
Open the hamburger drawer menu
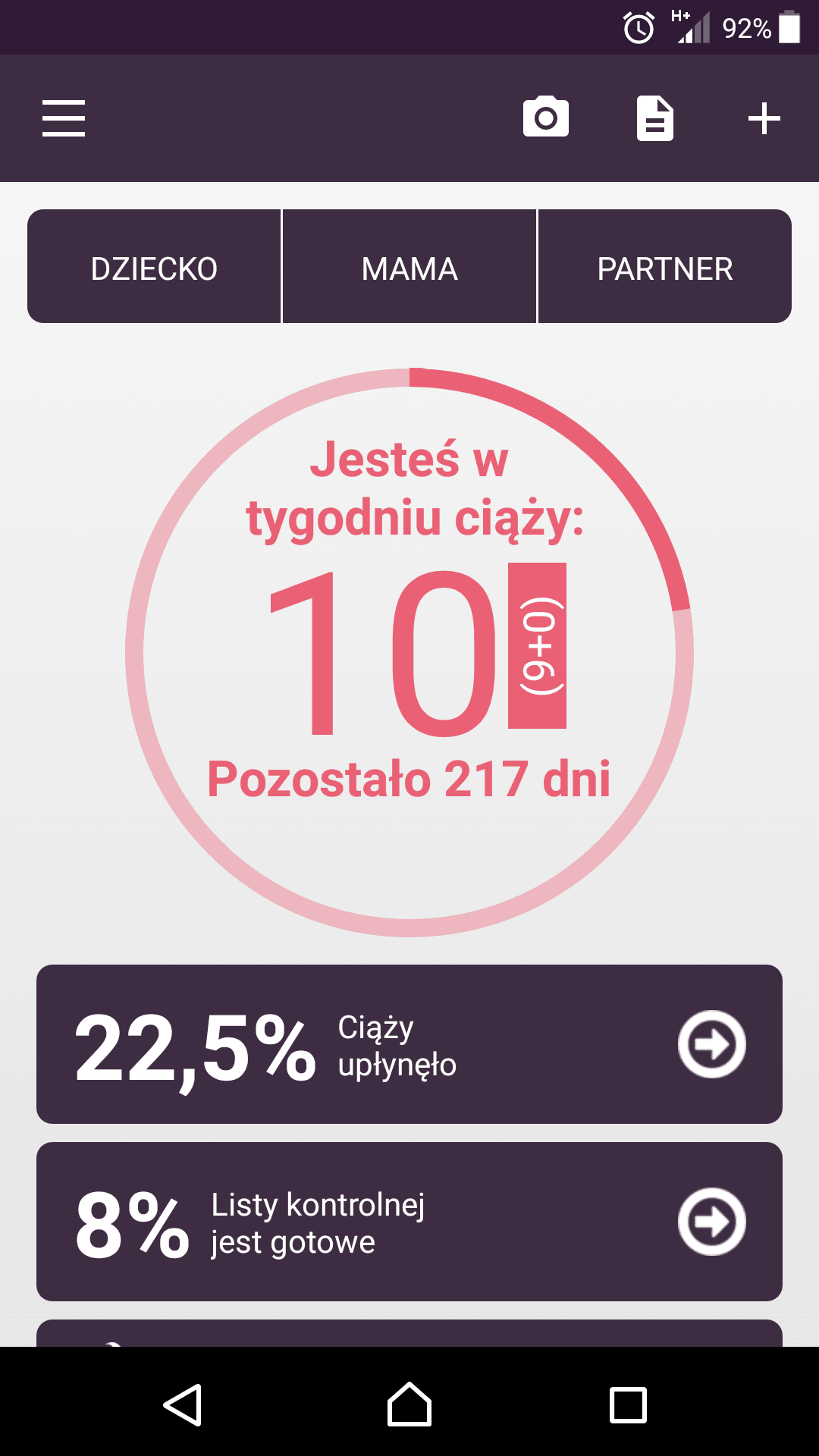[x=64, y=118]
